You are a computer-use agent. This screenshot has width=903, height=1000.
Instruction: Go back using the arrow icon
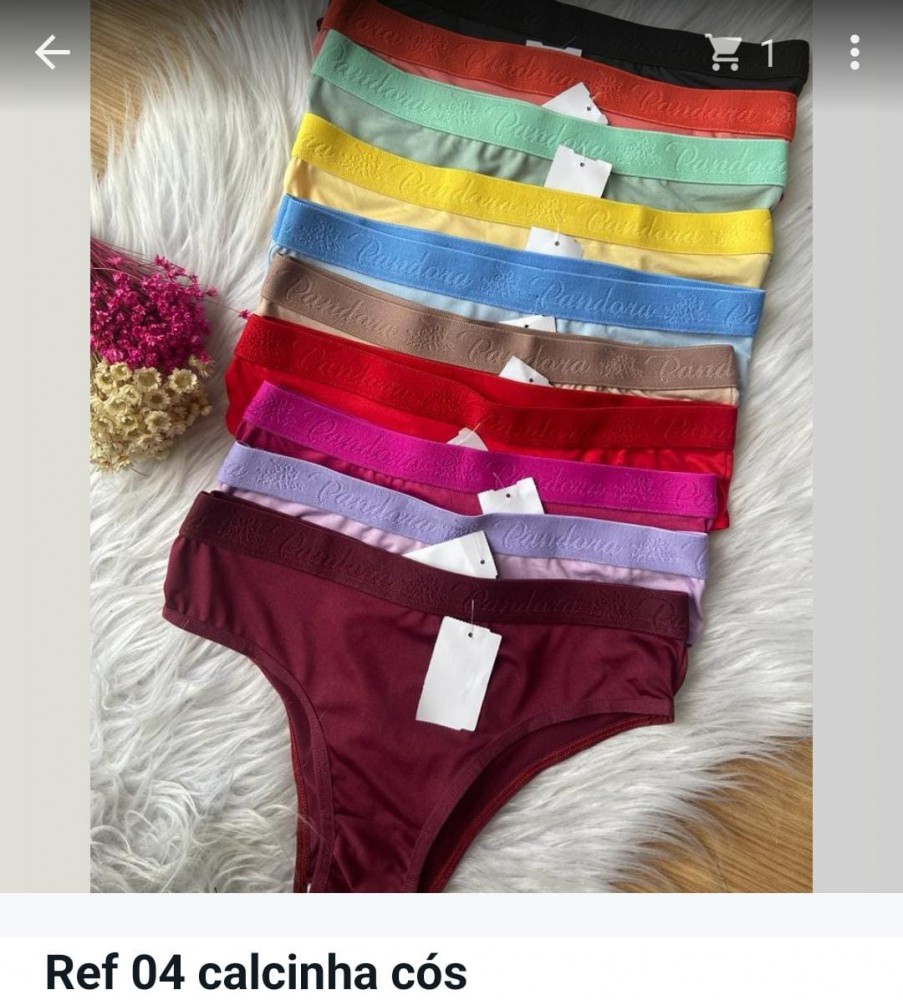[52, 53]
